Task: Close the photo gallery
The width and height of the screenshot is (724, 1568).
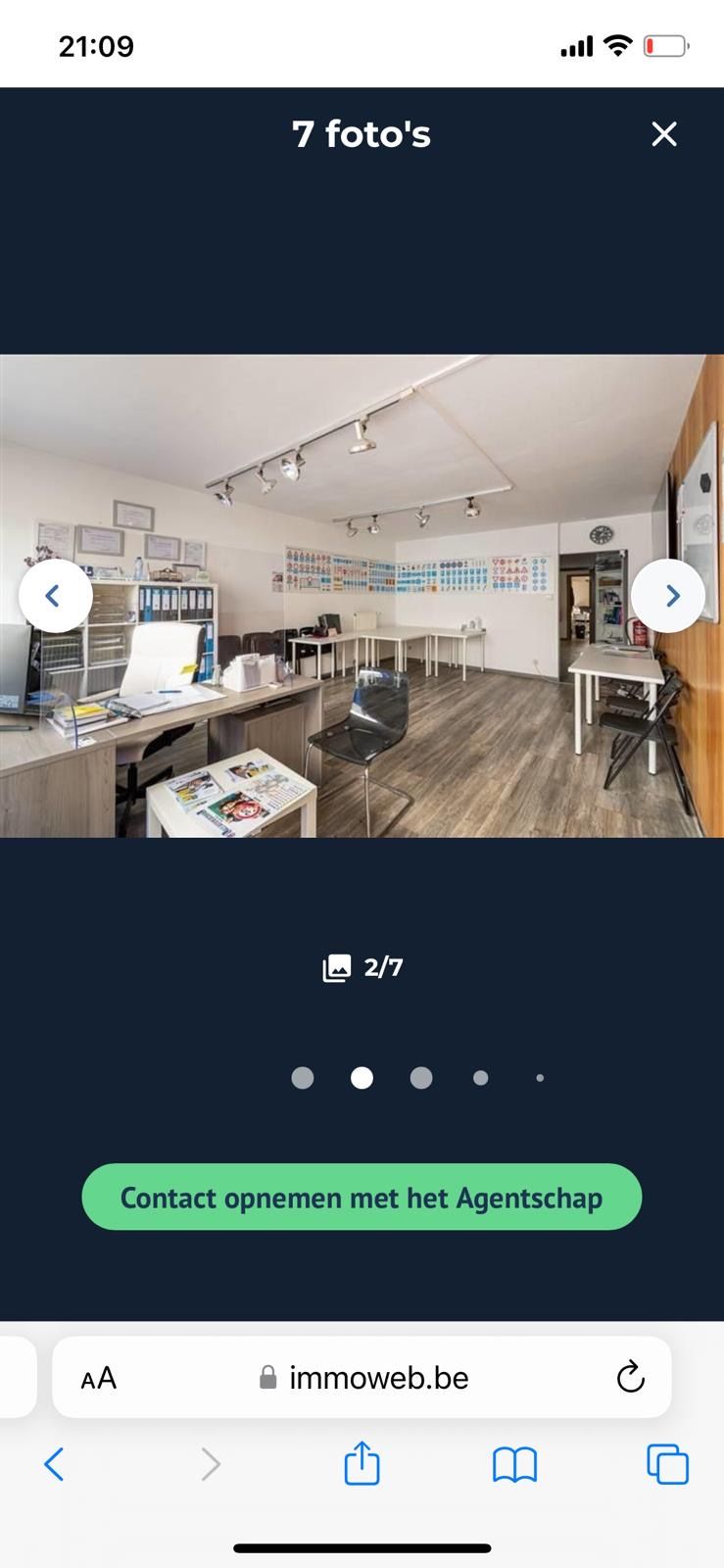Action: [x=664, y=134]
